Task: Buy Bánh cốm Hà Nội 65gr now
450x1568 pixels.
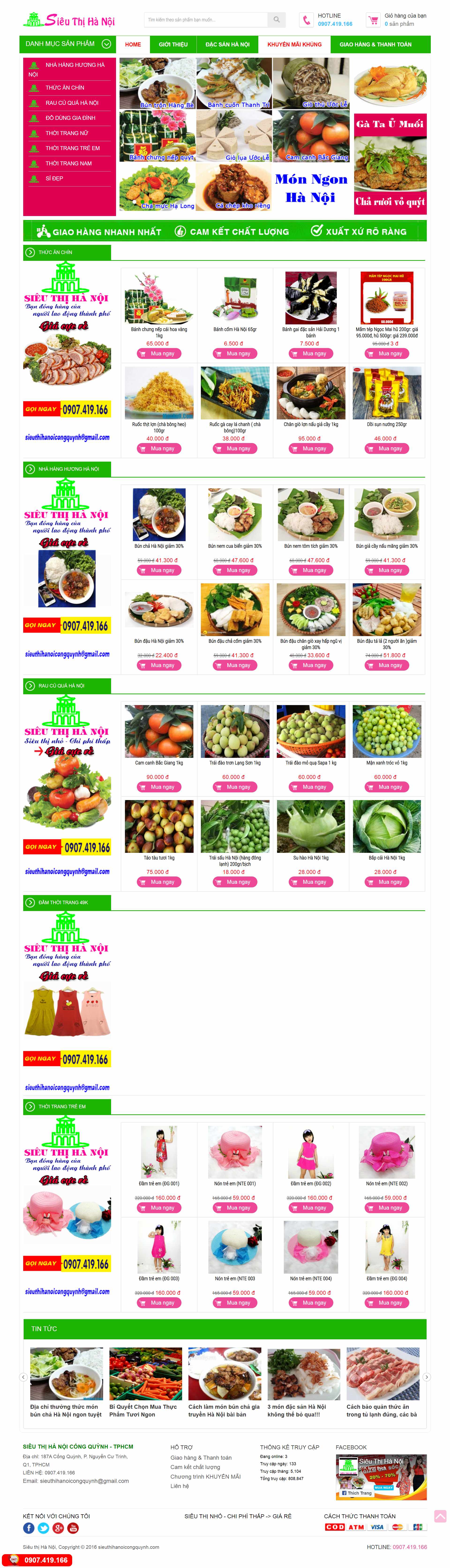Action: (x=235, y=354)
